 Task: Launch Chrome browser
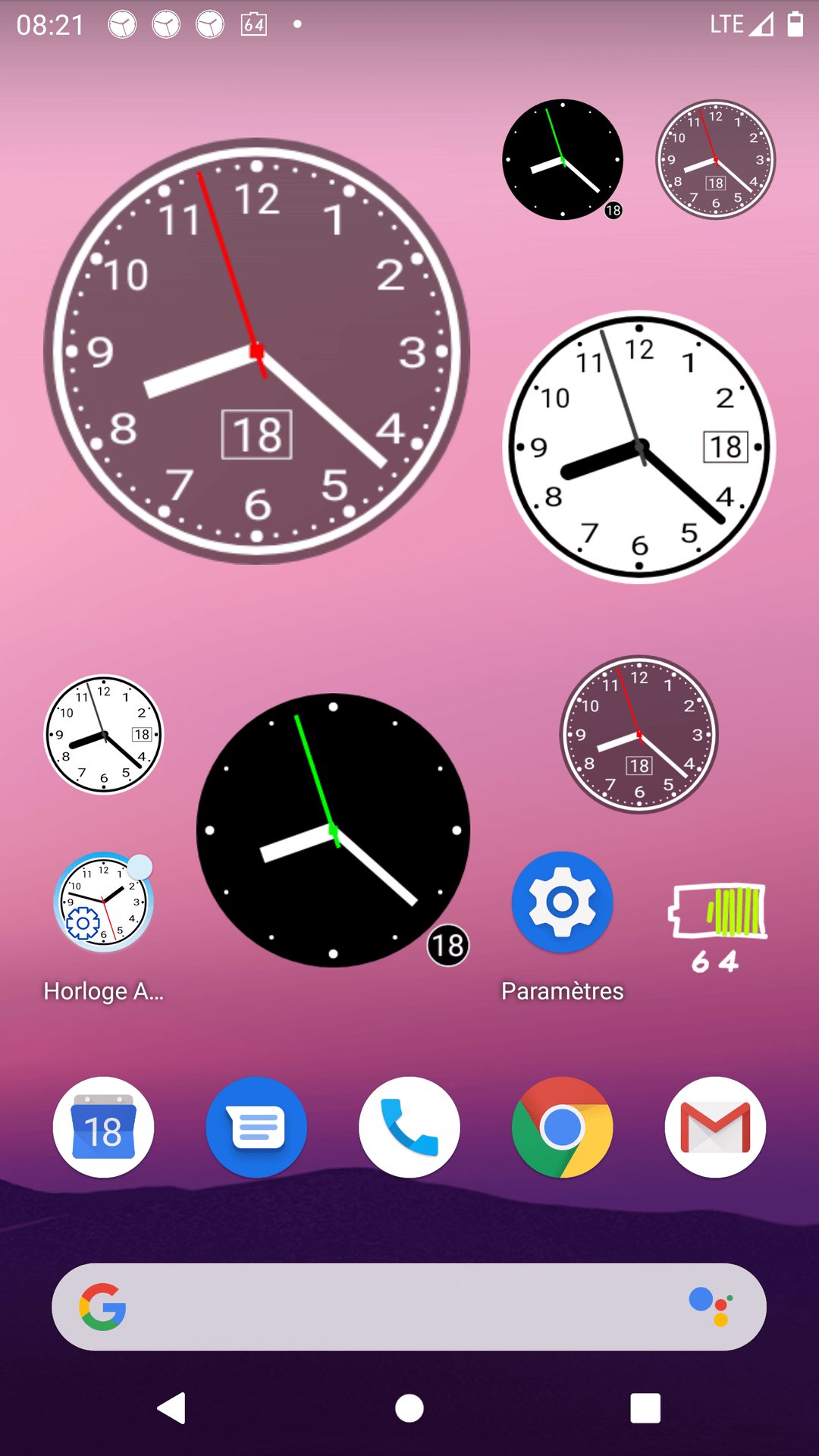(x=562, y=1127)
